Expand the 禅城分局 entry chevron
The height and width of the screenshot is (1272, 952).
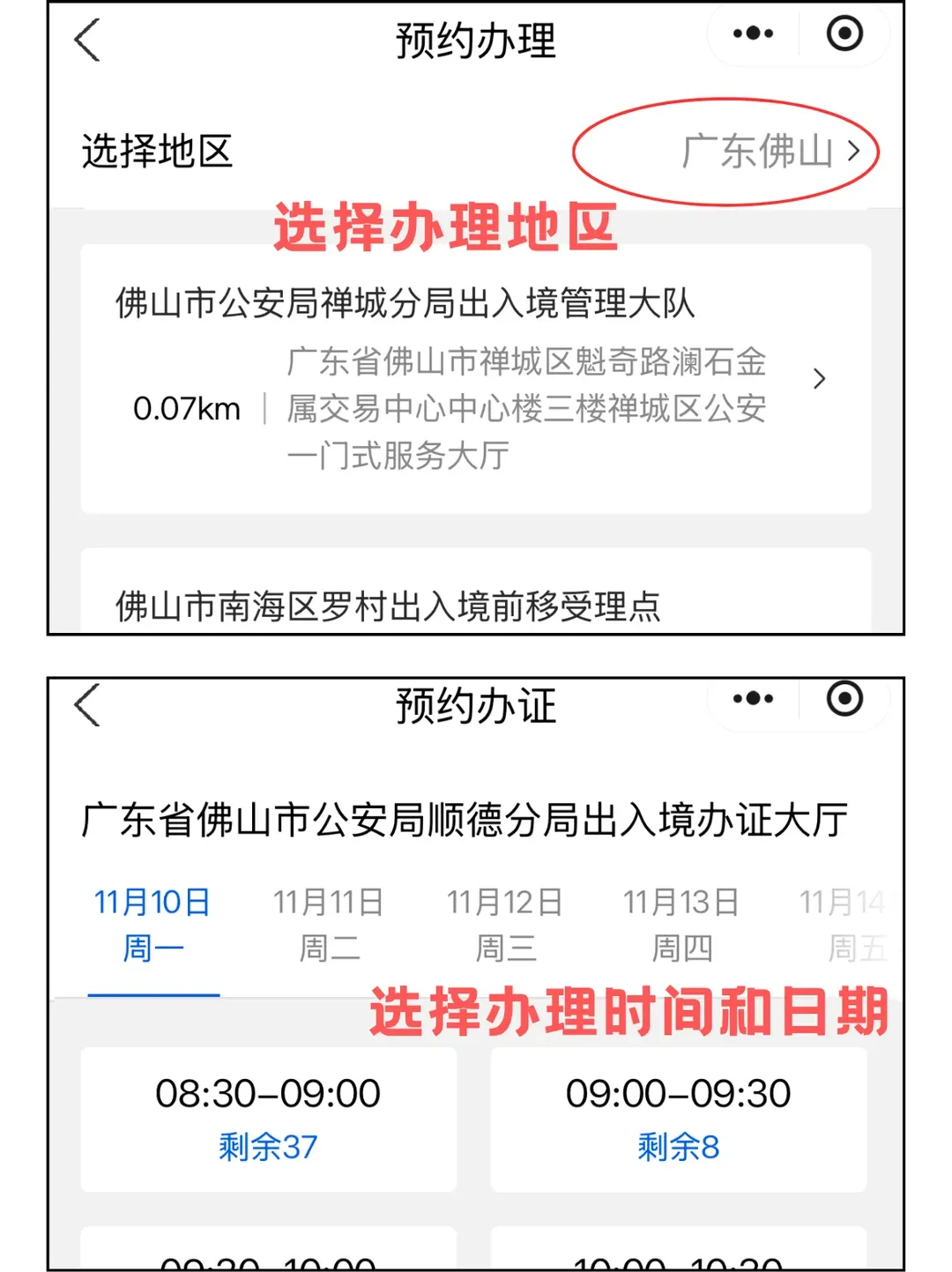pos(820,379)
